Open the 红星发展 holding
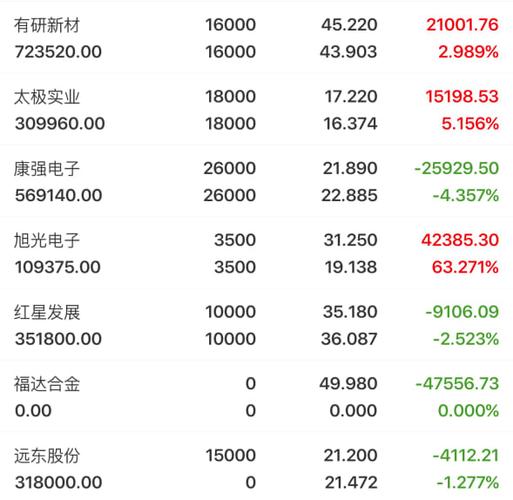This screenshot has height=500, width=513. click(256, 324)
